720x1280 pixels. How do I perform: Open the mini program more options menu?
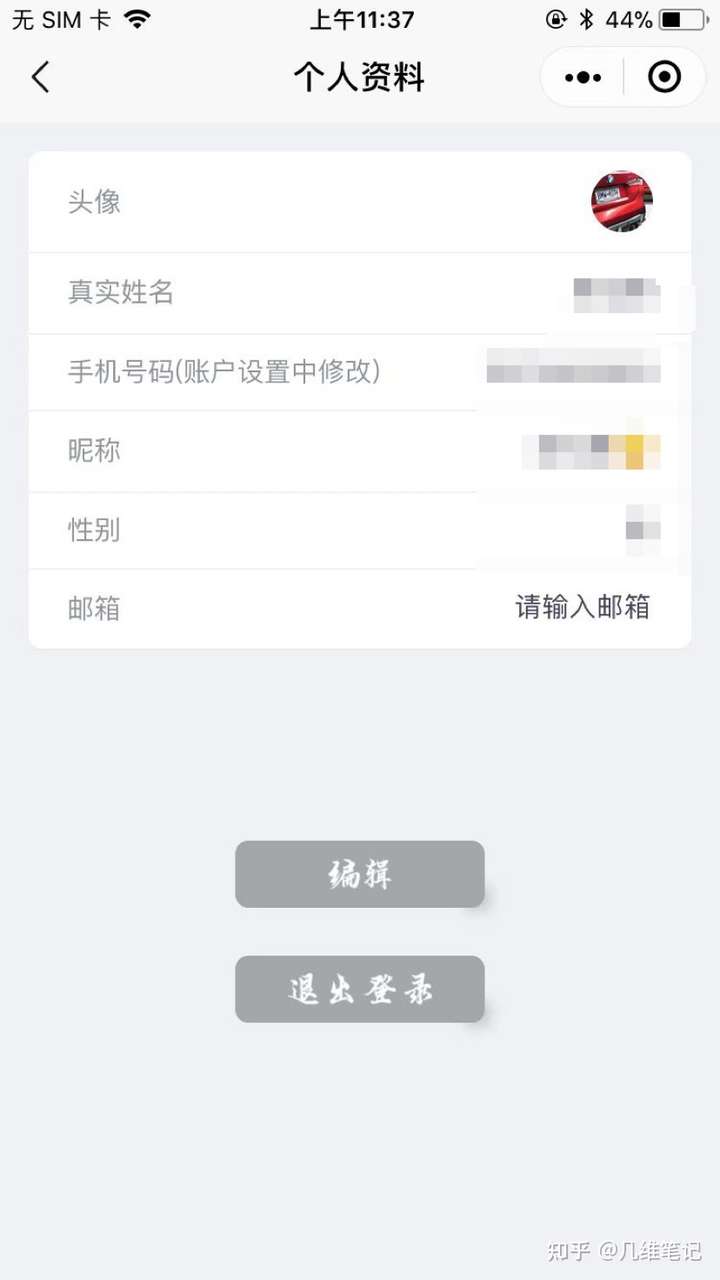583,77
